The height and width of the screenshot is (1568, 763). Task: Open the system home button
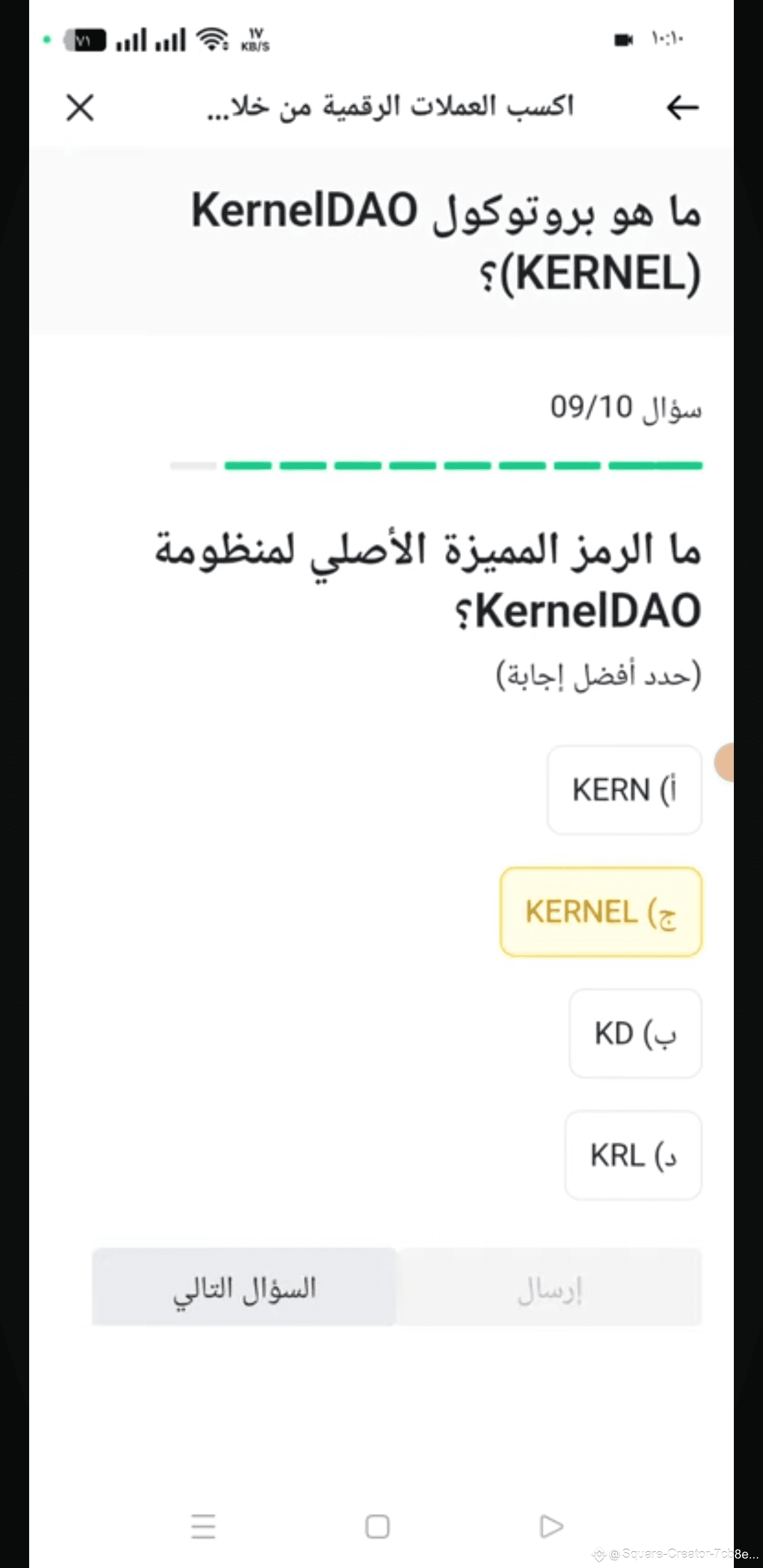[x=377, y=1526]
